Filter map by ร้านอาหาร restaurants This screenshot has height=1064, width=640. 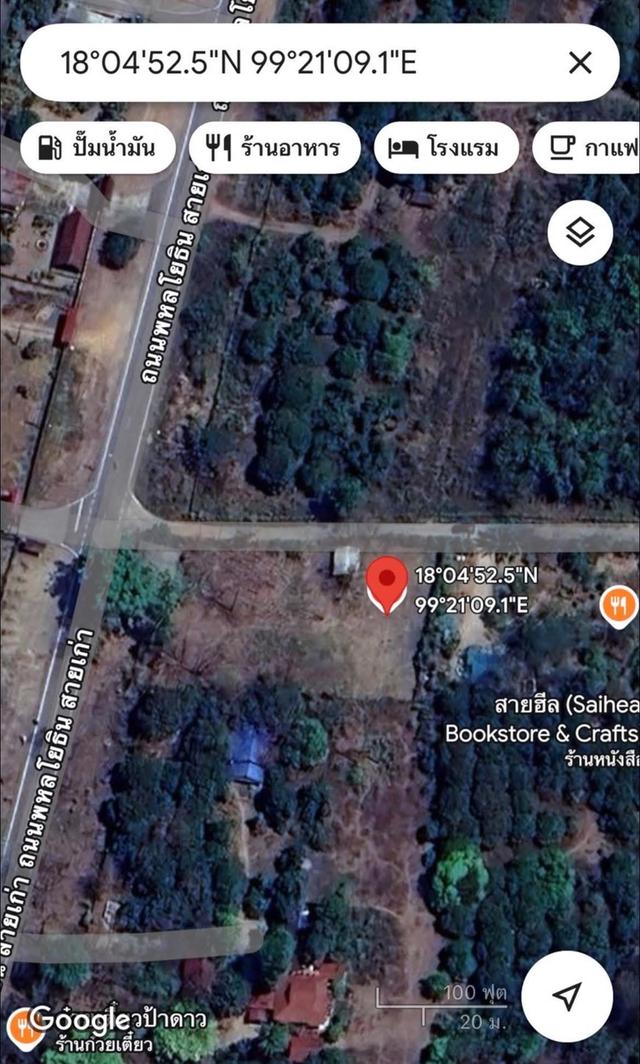click(x=274, y=149)
